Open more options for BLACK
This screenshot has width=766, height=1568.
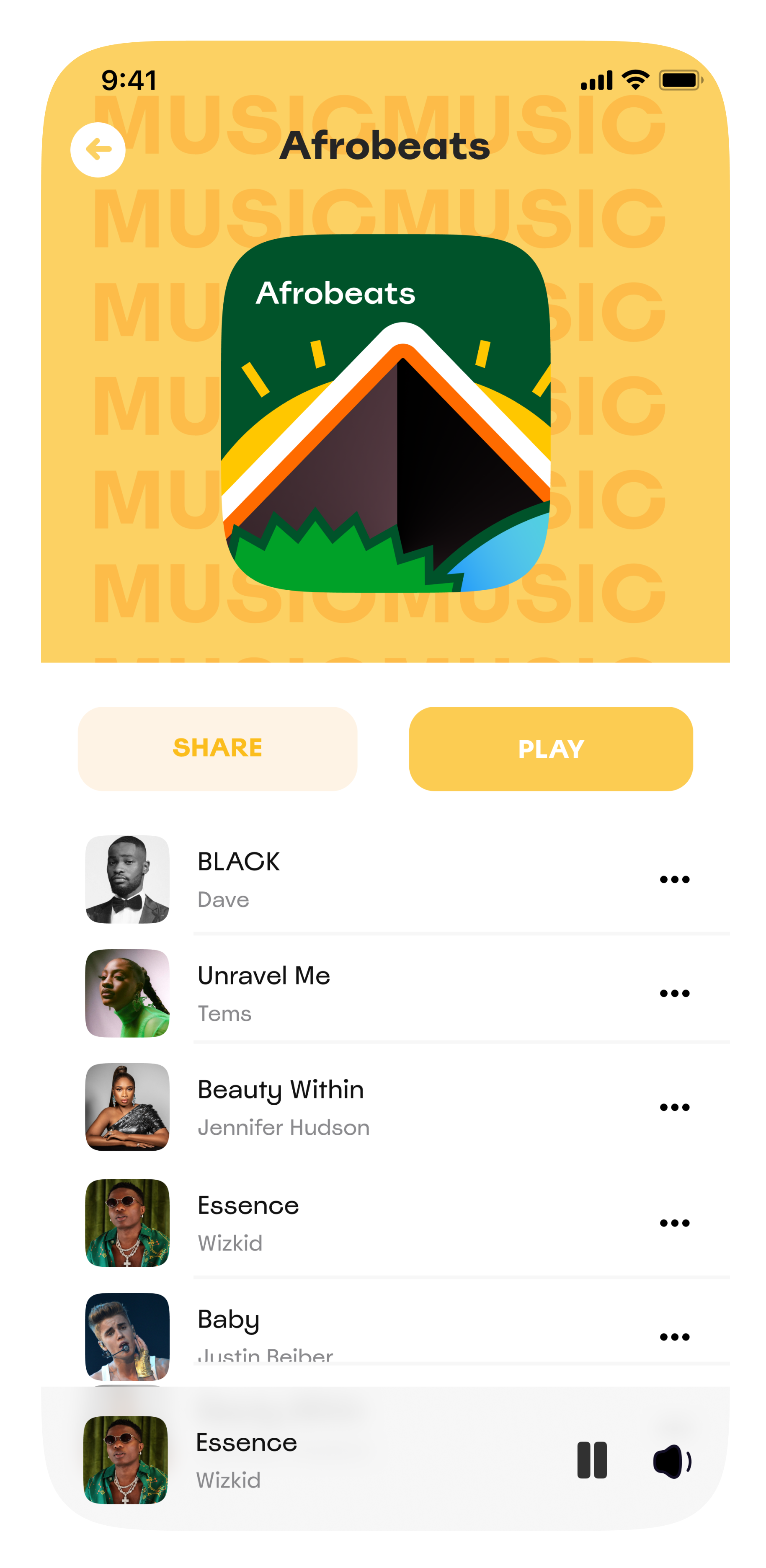674,880
